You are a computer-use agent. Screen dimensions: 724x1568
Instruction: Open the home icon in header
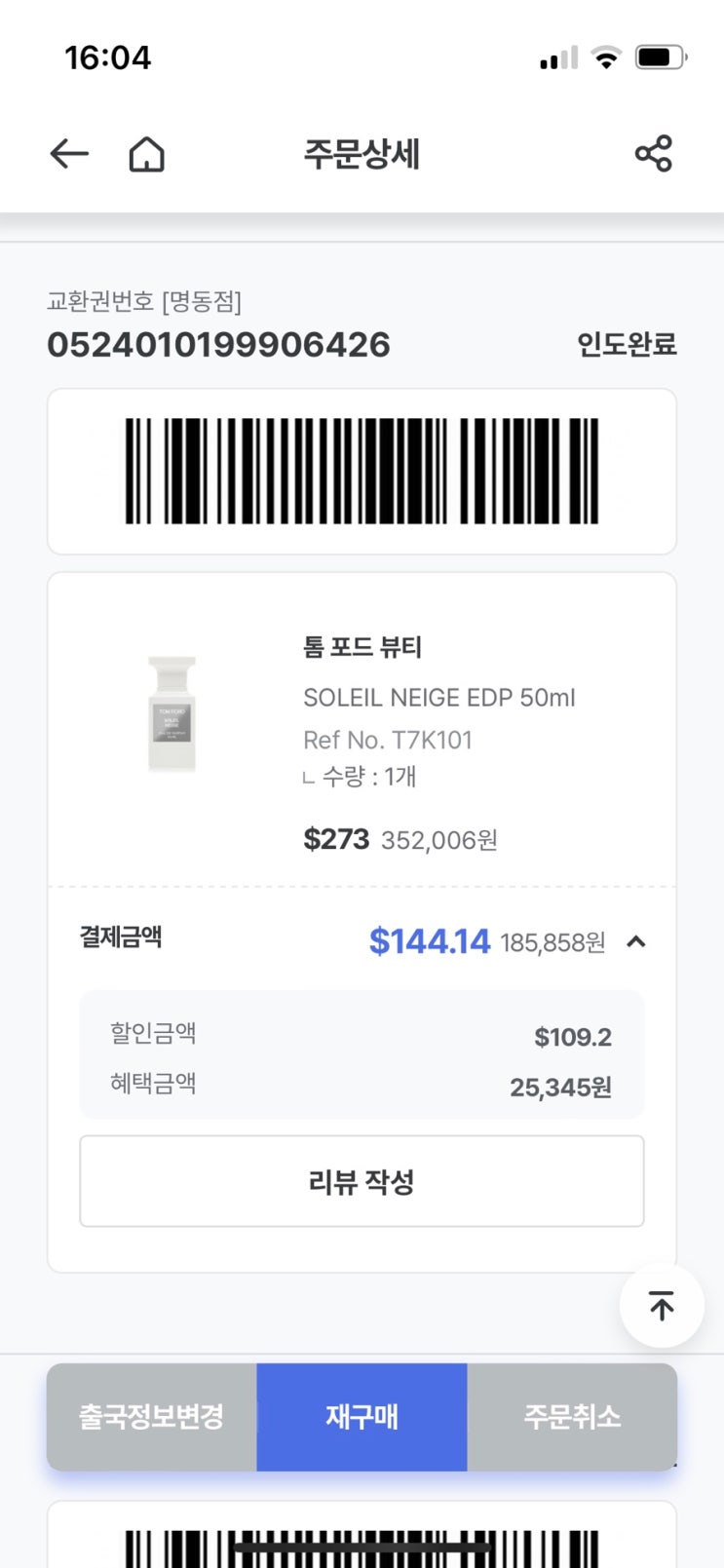tap(147, 154)
